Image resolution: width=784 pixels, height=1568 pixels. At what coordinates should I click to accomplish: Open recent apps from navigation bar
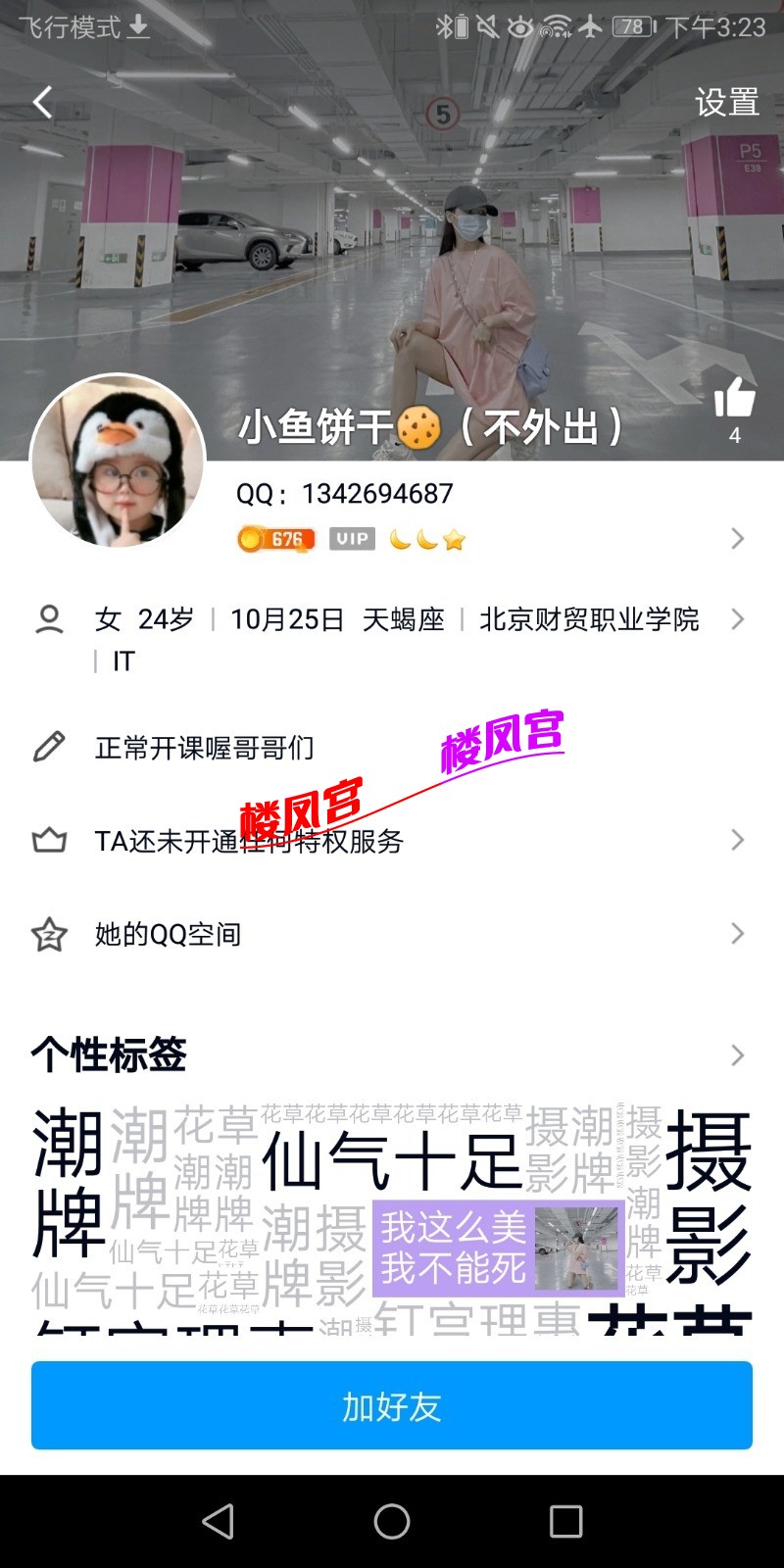click(x=565, y=1521)
